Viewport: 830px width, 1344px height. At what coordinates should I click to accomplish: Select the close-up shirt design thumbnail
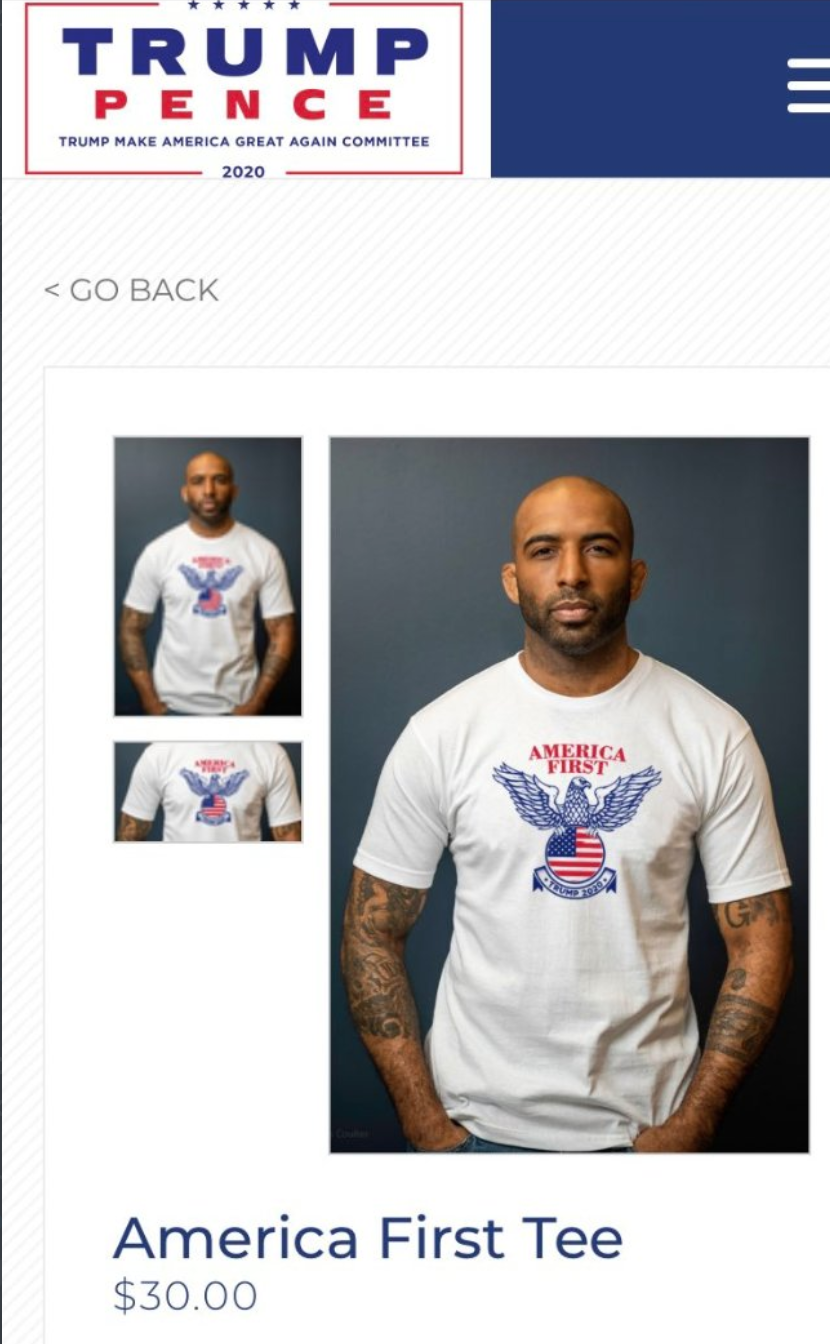point(208,792)
